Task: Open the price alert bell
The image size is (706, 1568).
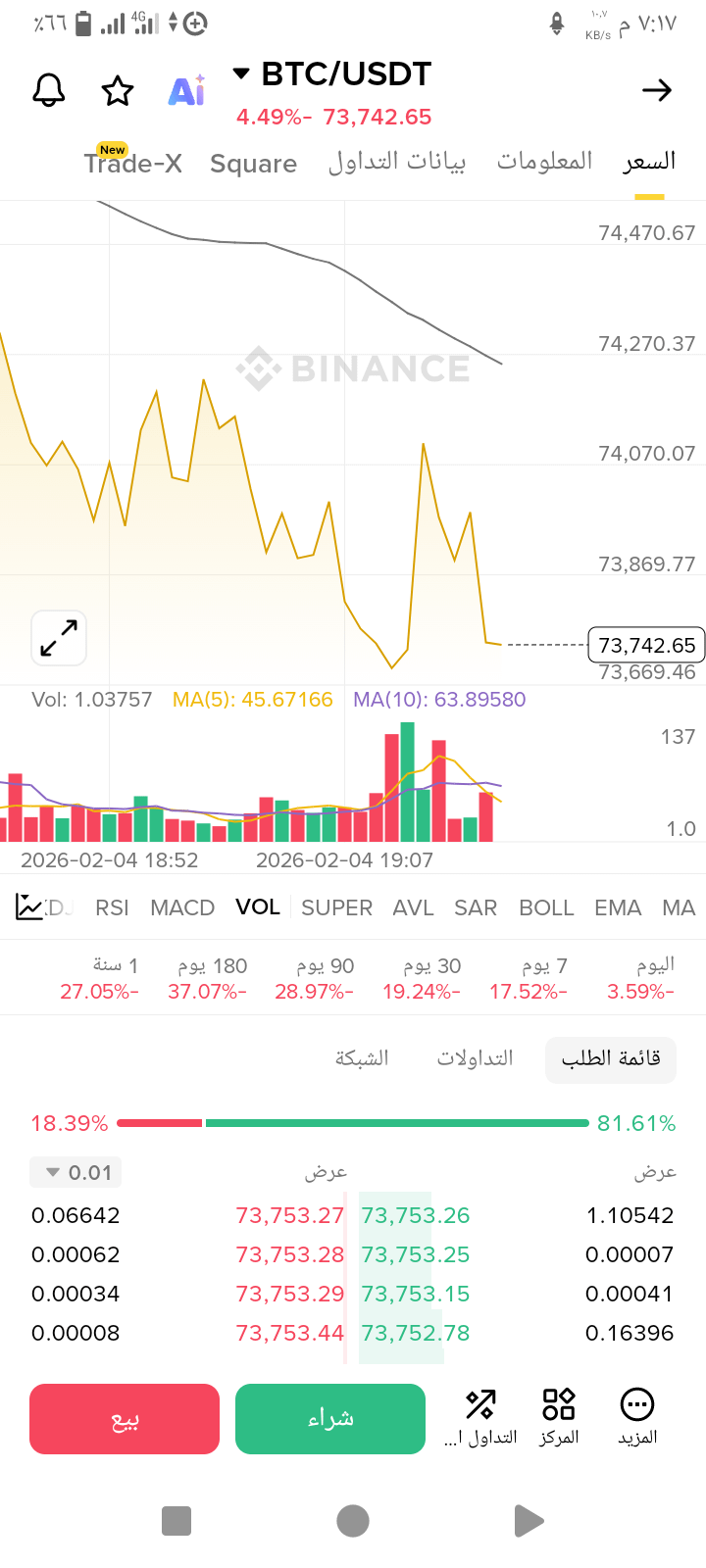Action: click(49, 90)
